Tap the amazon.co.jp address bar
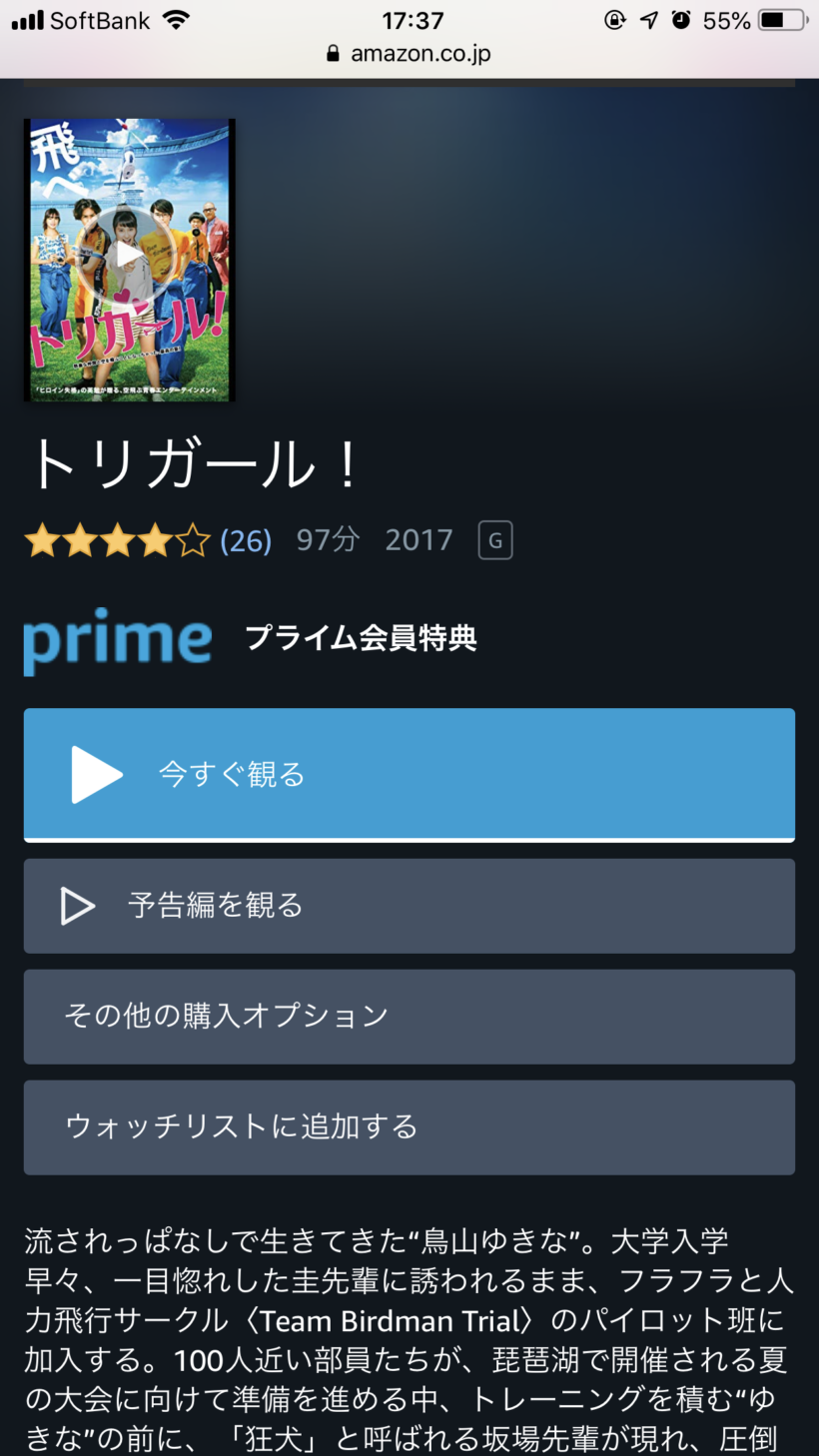This screenshot has width=819, height=1456. pos(409,54)
